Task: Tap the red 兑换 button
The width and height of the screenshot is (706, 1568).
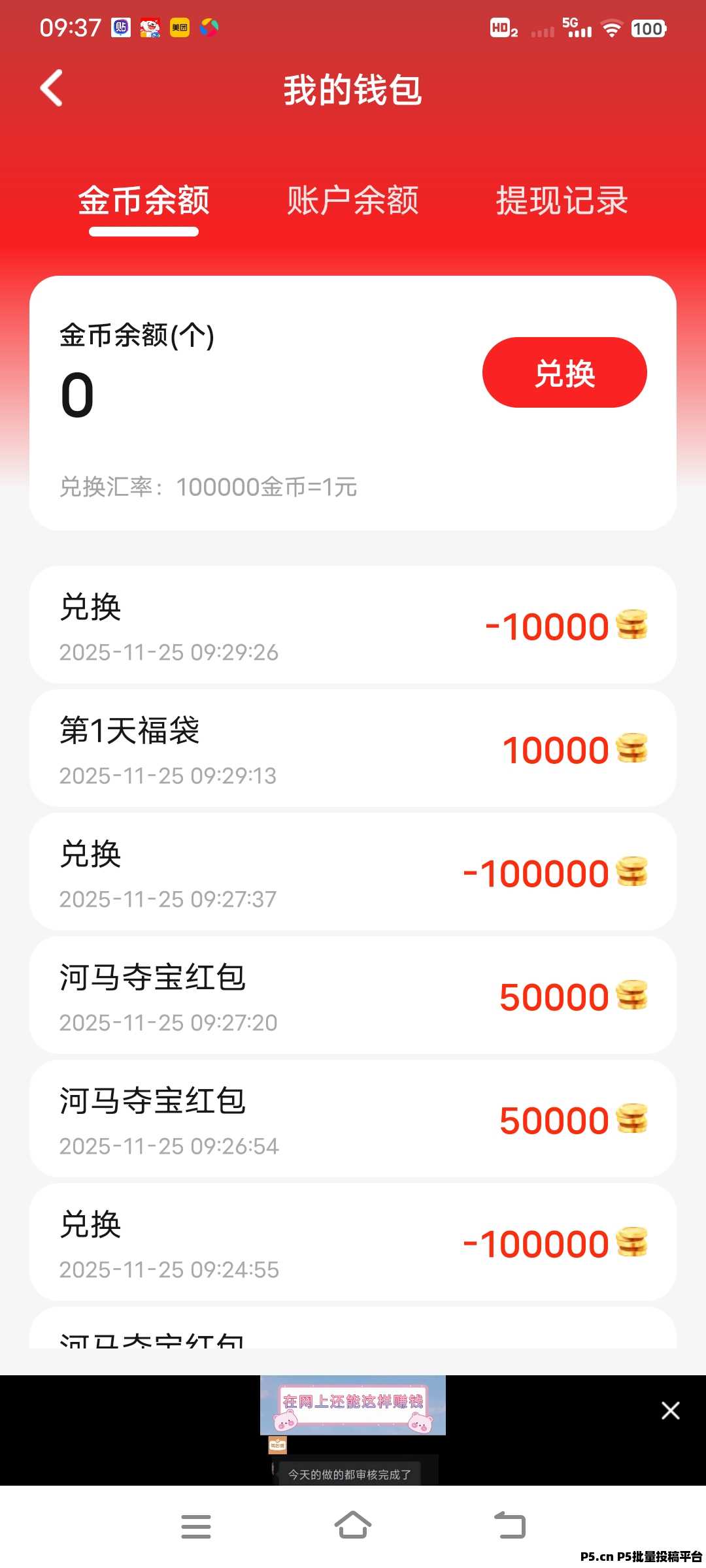Action: pos(564,373)
